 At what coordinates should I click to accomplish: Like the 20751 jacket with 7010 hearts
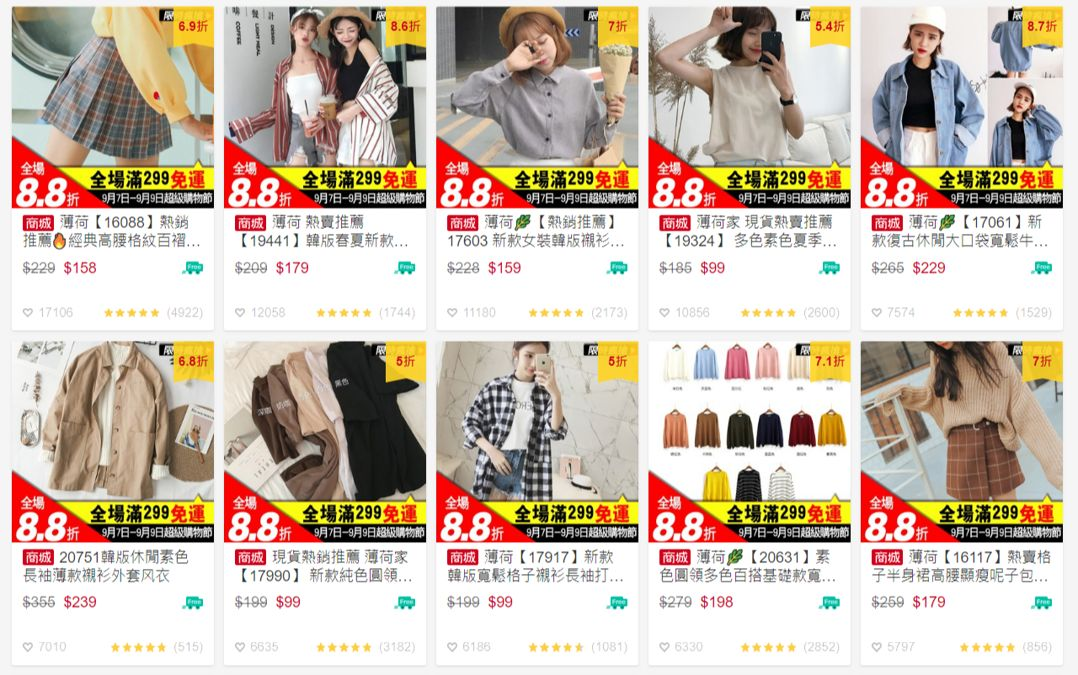28,647
